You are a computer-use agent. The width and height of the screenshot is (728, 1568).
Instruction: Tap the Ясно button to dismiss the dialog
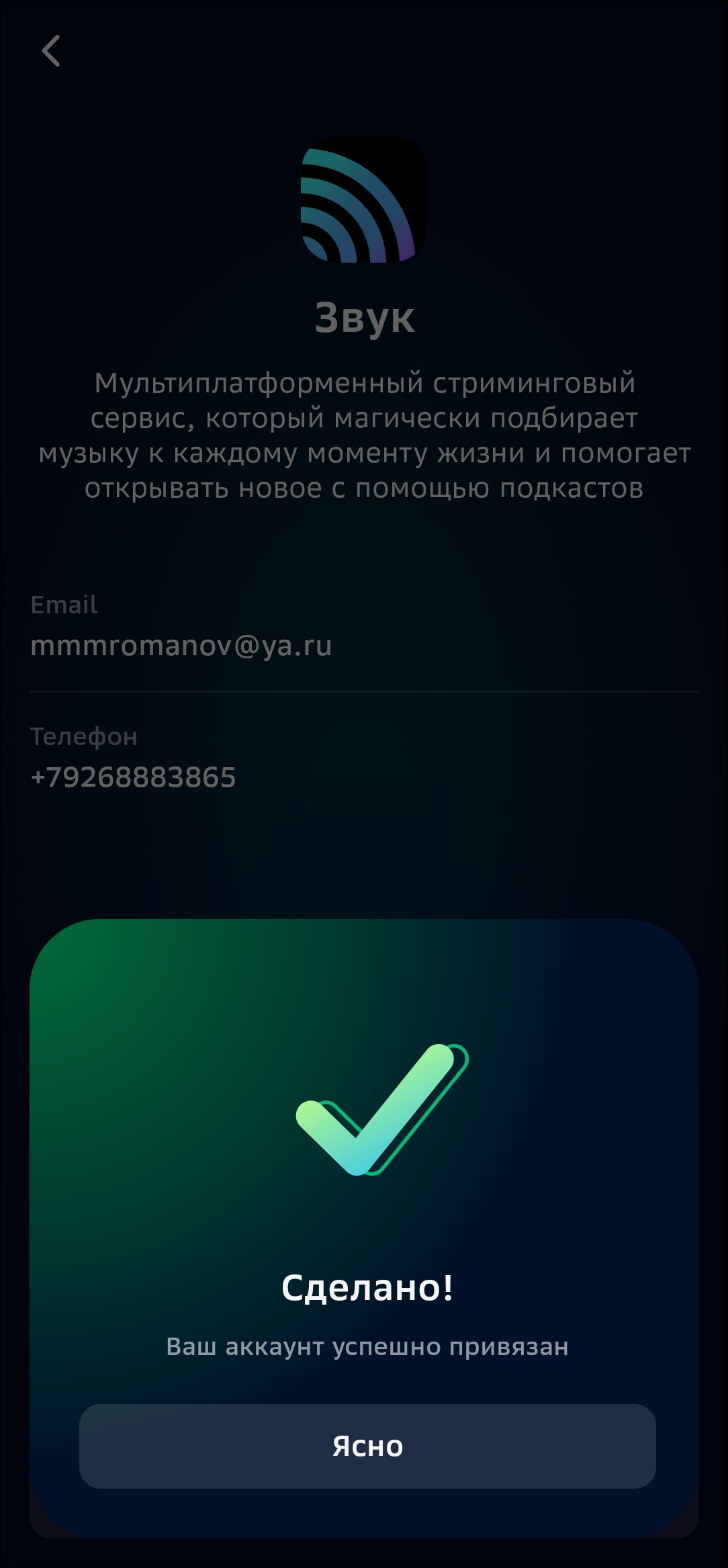point(367,1446)
